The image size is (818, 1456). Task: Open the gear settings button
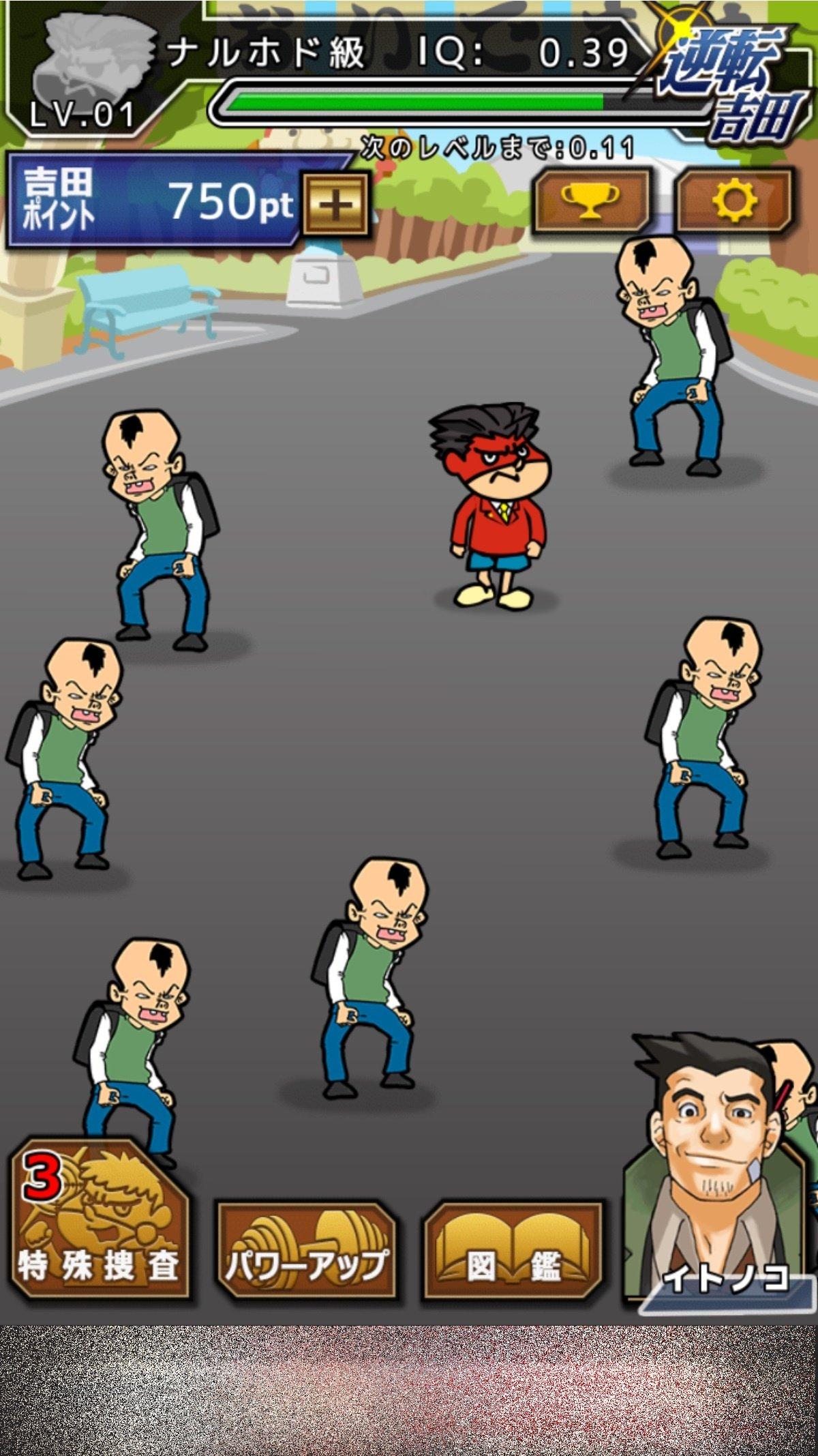click(735, 201)
